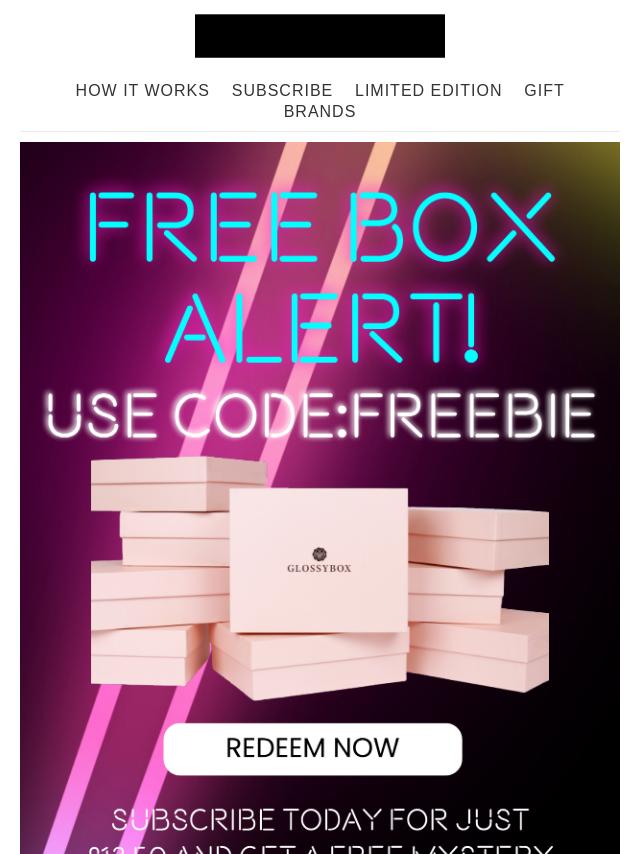Go to the Subscribe page
The width and height of the screenshot is (640, 854).
pyautogui.click(x=282, y=90)
